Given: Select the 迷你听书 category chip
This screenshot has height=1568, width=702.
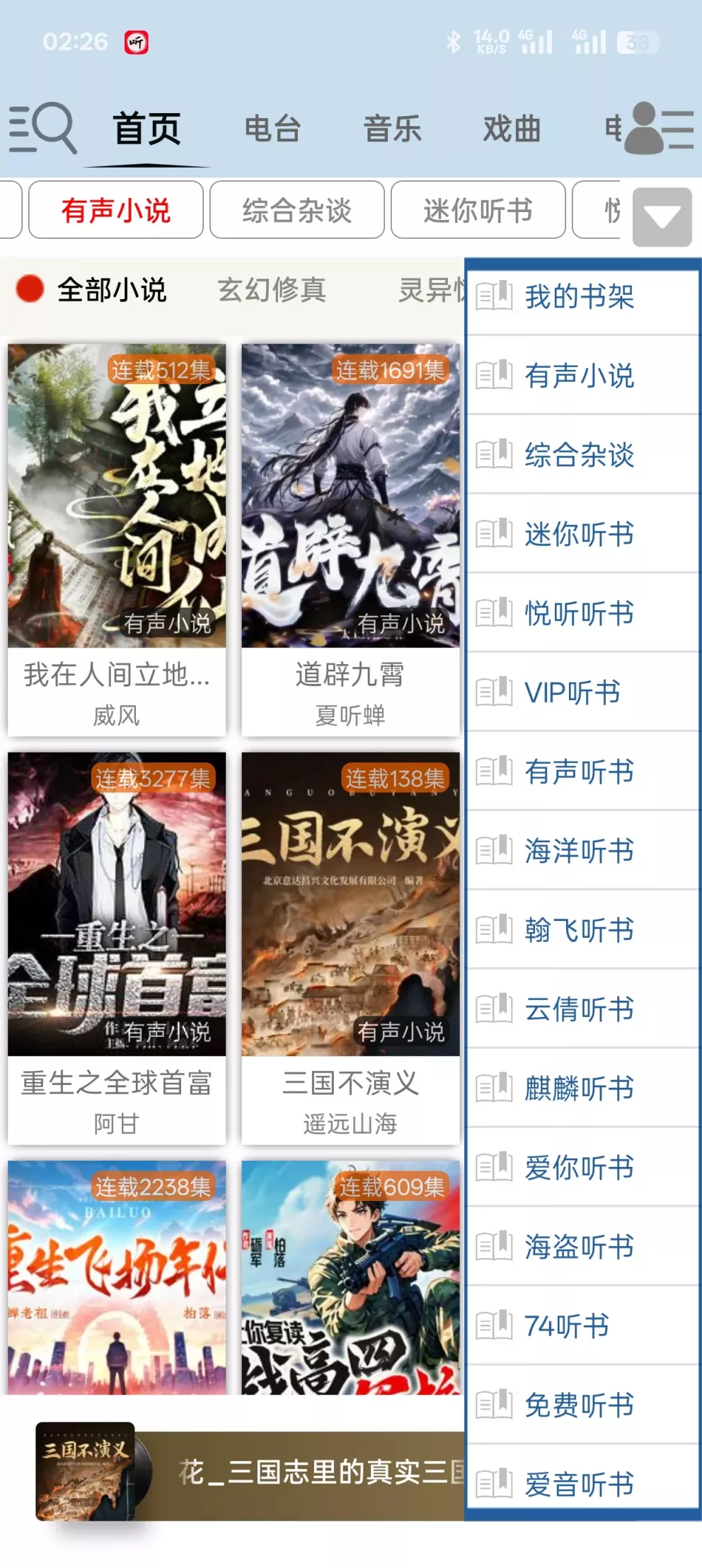Looking at the screenshot, I should [x=478, y=211].
